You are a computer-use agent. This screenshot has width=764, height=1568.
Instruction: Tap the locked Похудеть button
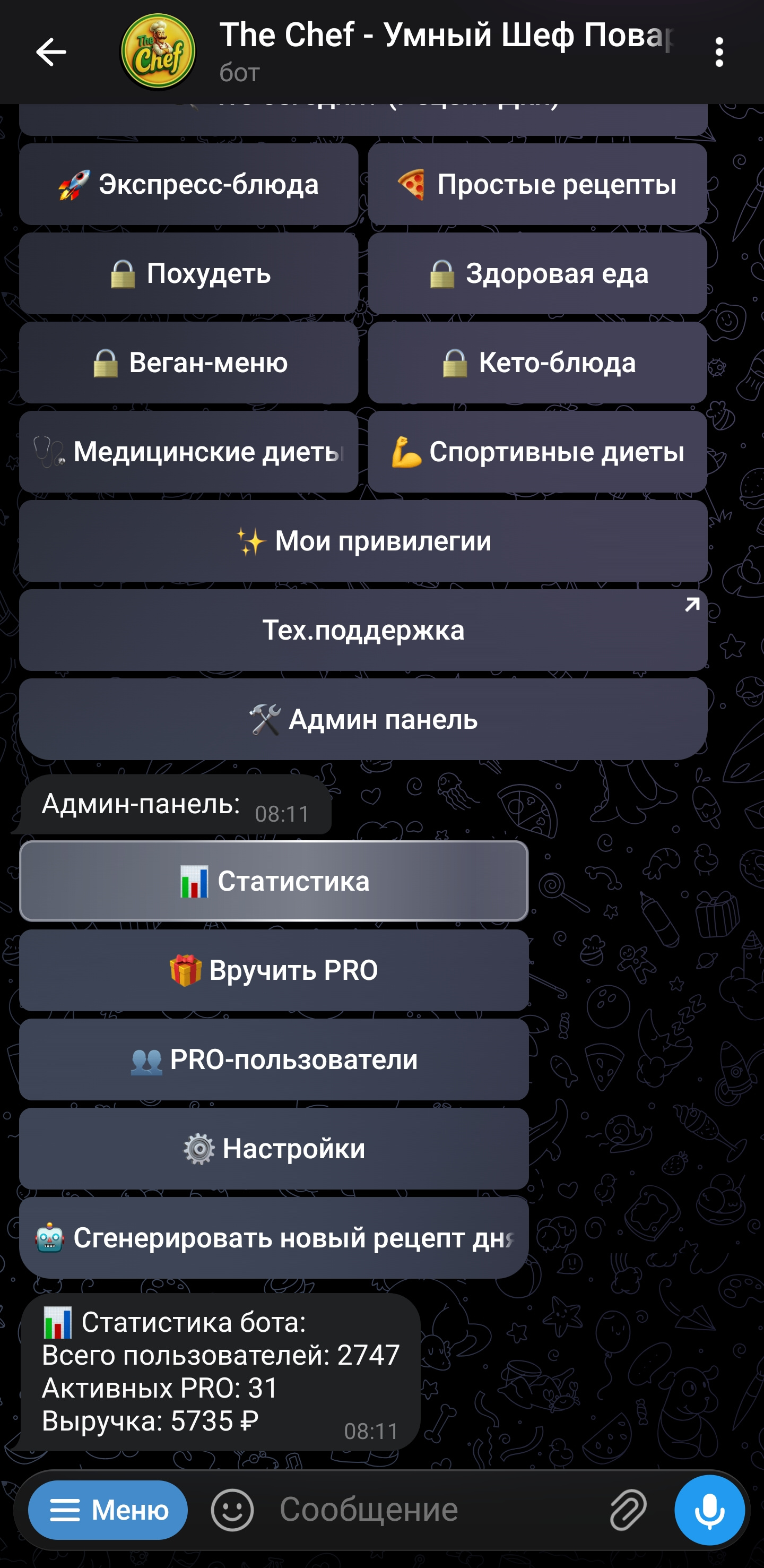pyautogui.click(x=188, y=274)
